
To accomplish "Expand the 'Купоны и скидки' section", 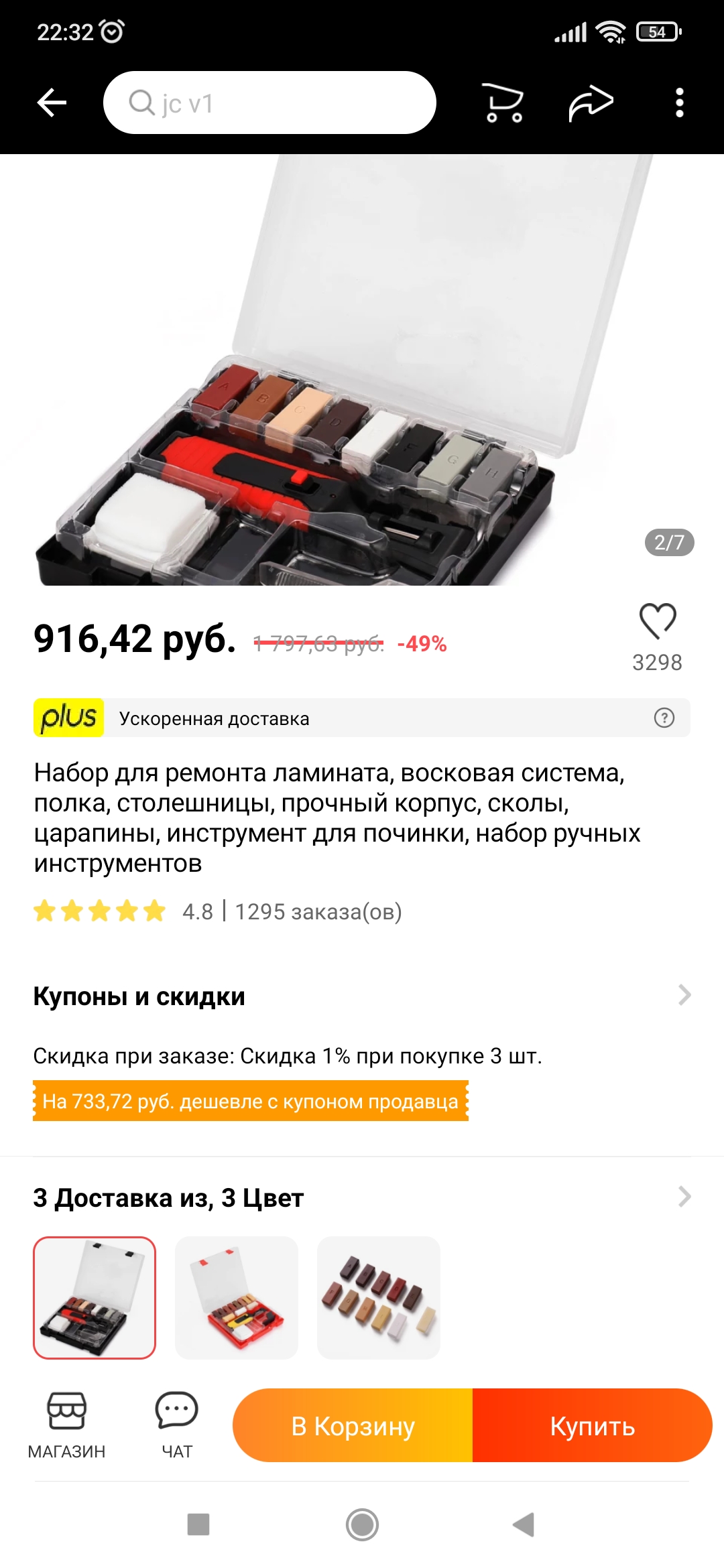I will point(684,995).
